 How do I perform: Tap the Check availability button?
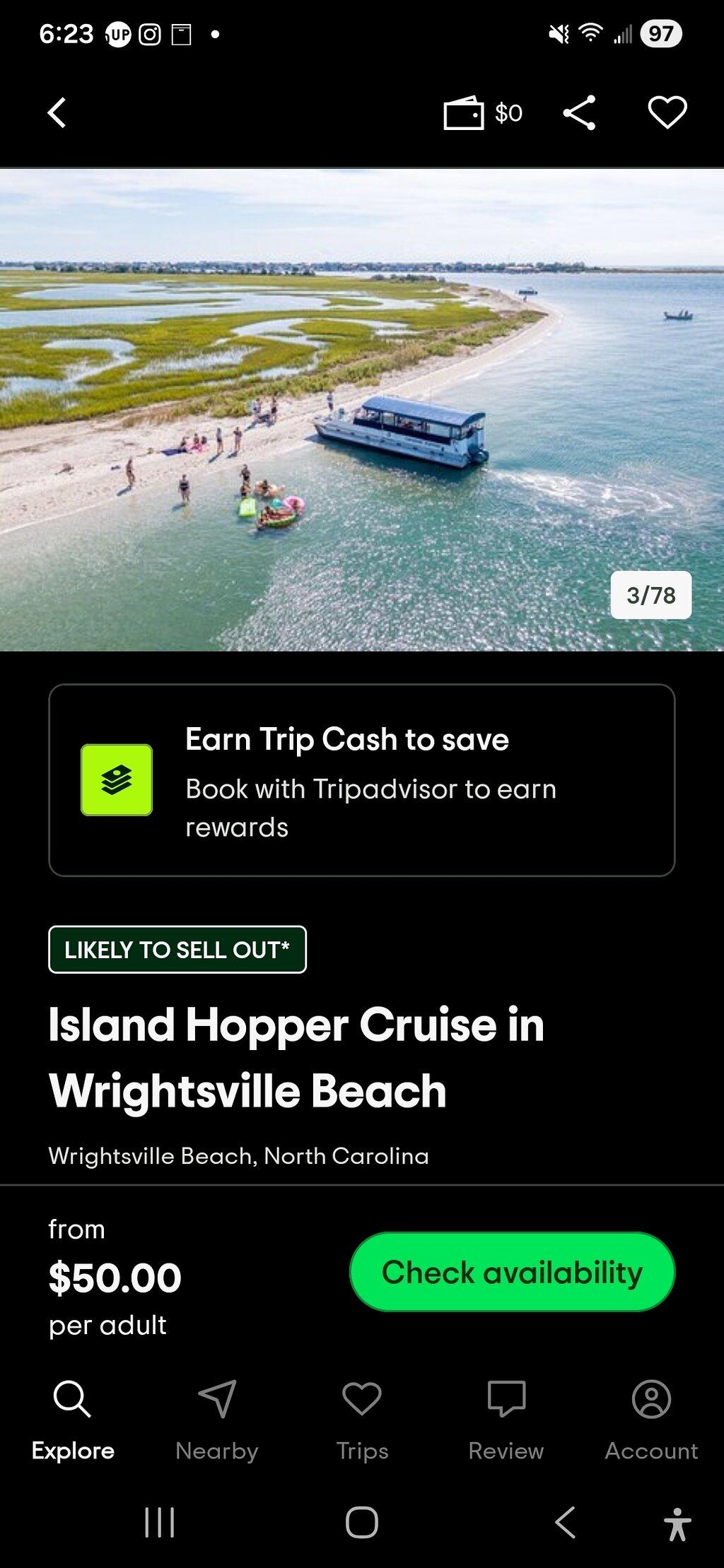click(x=513, y=1272)
